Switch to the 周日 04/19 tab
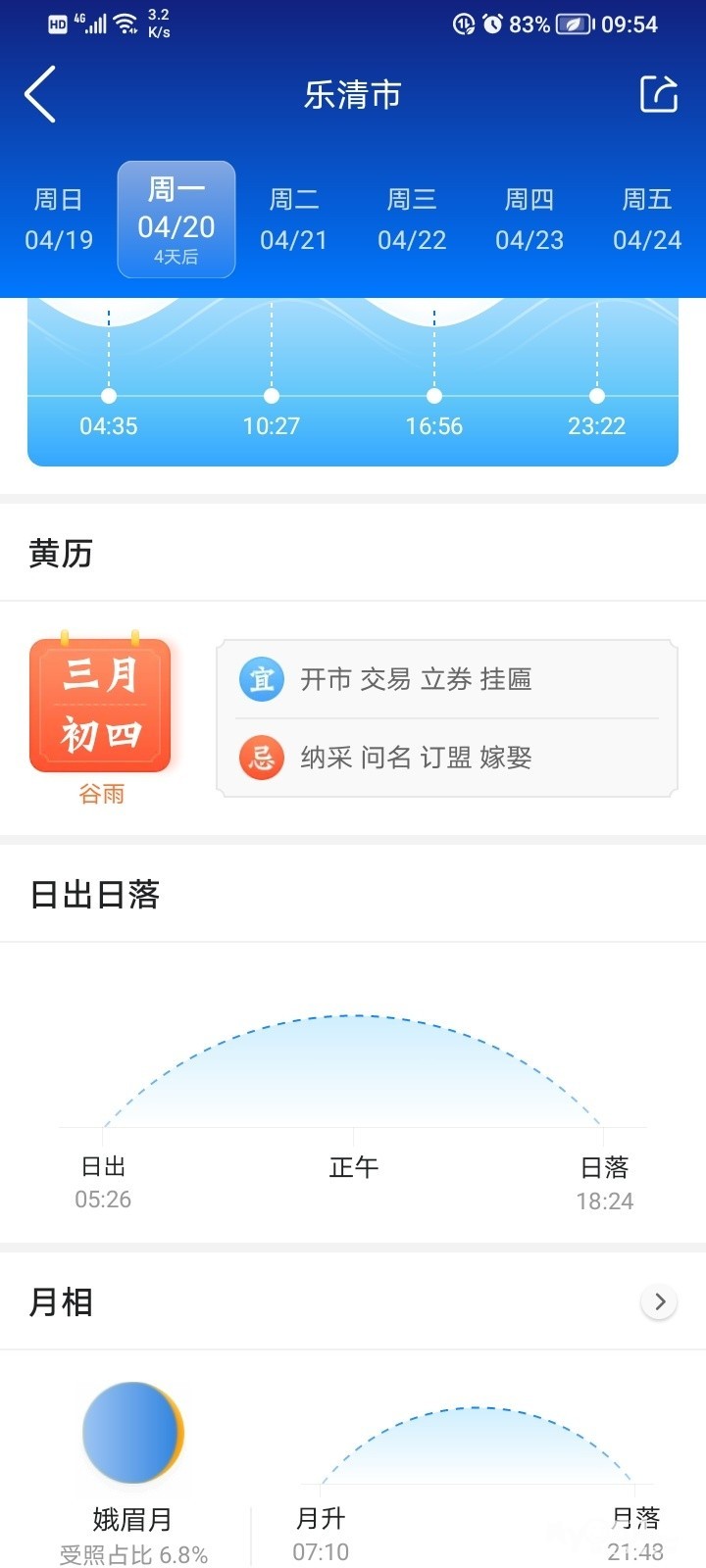Viewport: 706px width, 1568px height. tap(59, 220)
